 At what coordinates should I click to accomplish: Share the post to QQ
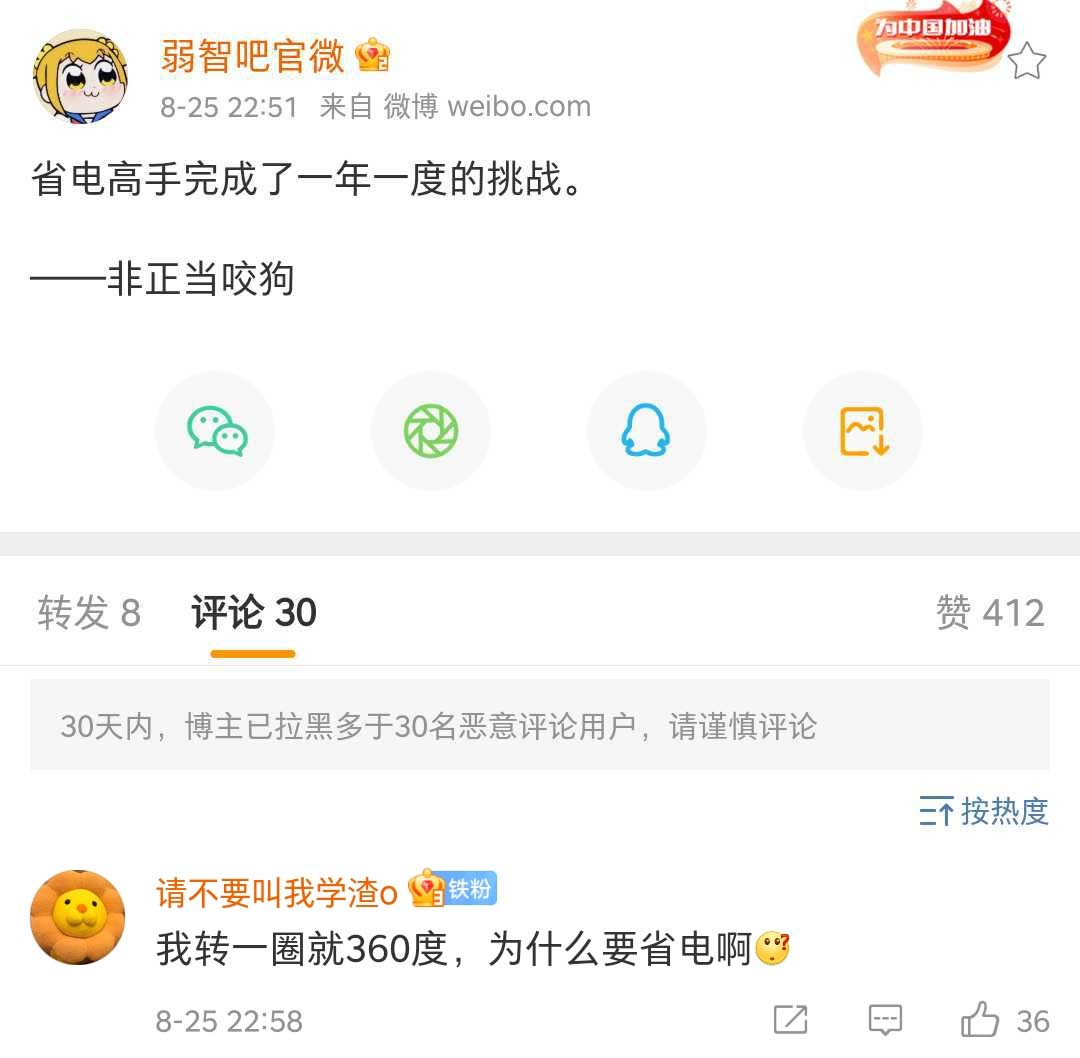click(x=646, y=431)
